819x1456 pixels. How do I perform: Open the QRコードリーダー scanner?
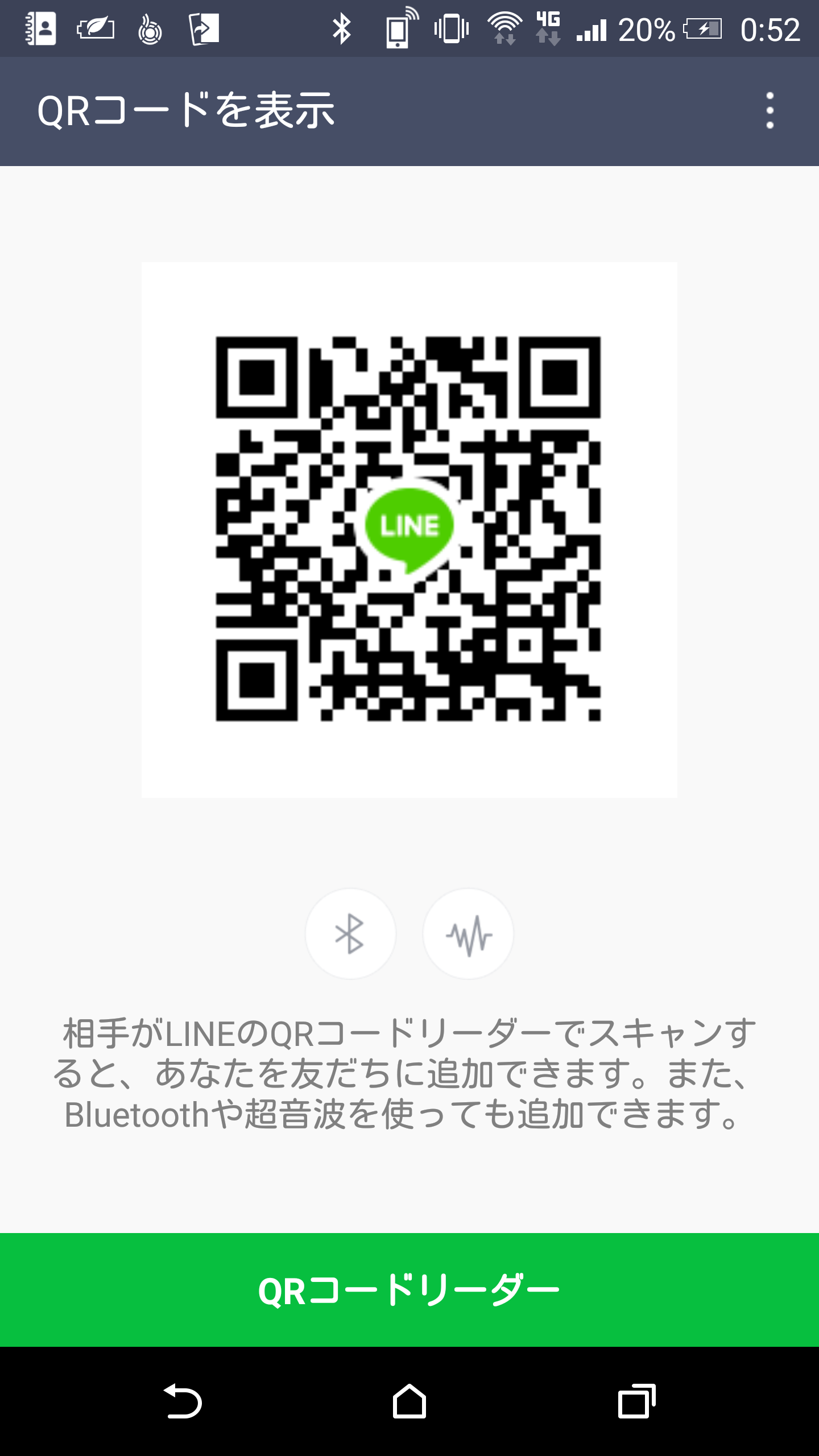pyautogui.click(x=409, y=1290)
